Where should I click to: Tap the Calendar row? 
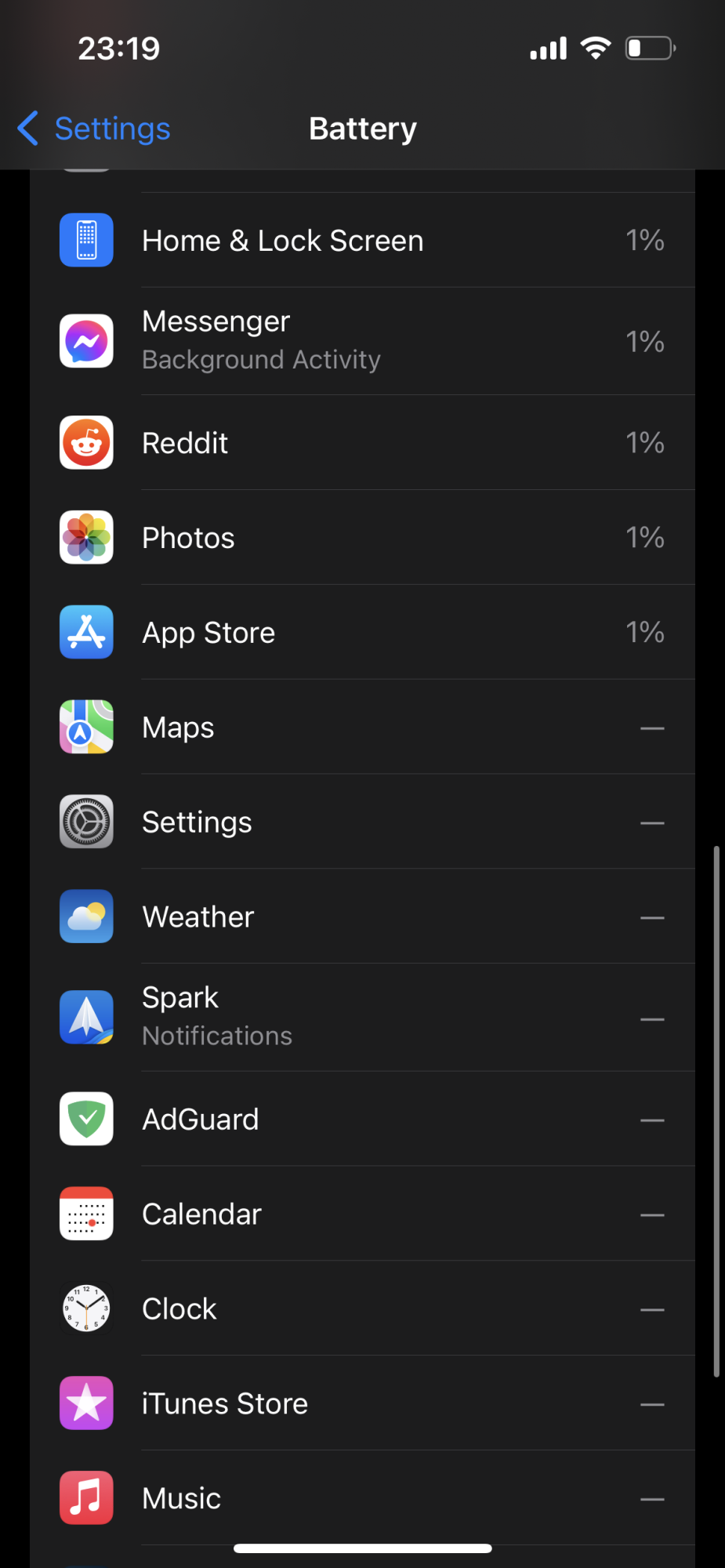click(x=362, y=1214)
